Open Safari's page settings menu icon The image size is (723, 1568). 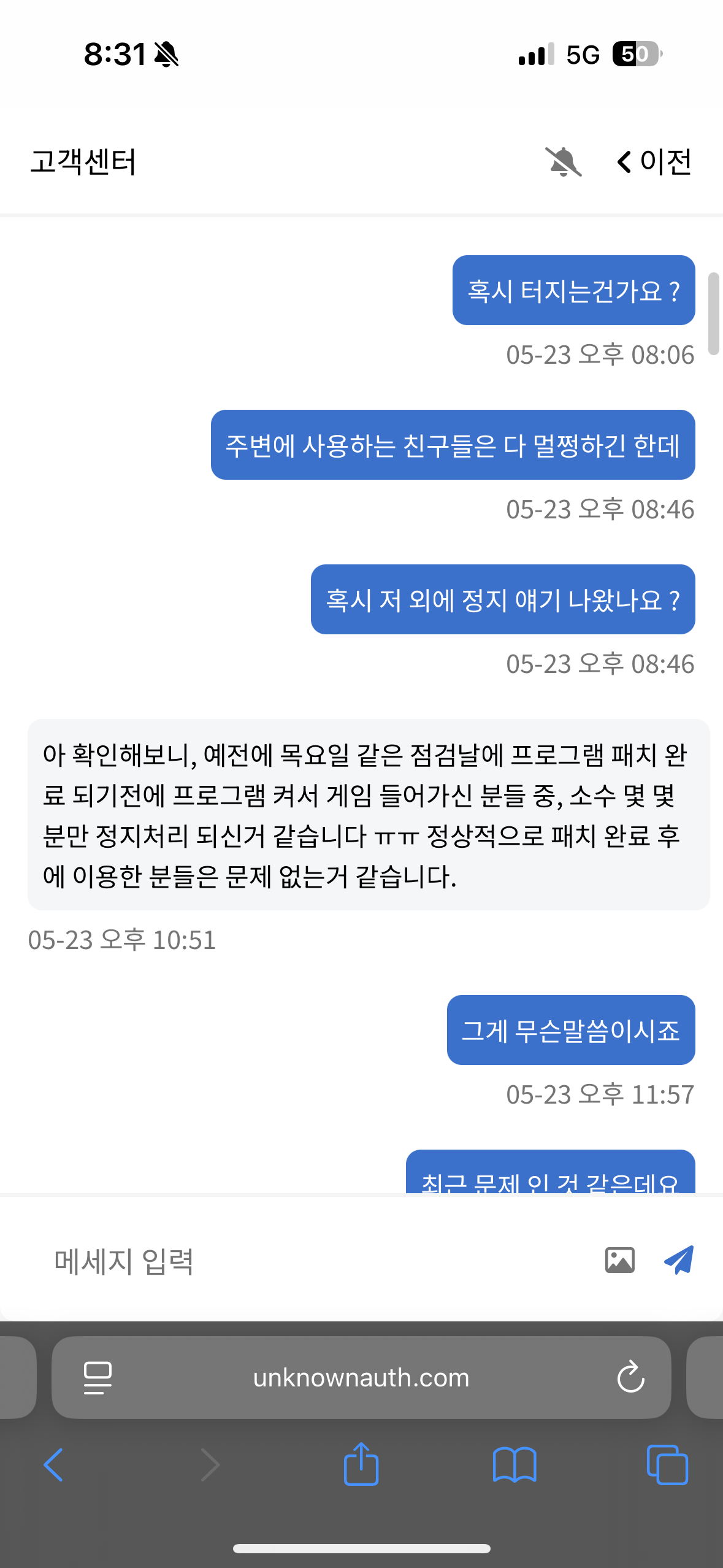[x=98, y=1378]
